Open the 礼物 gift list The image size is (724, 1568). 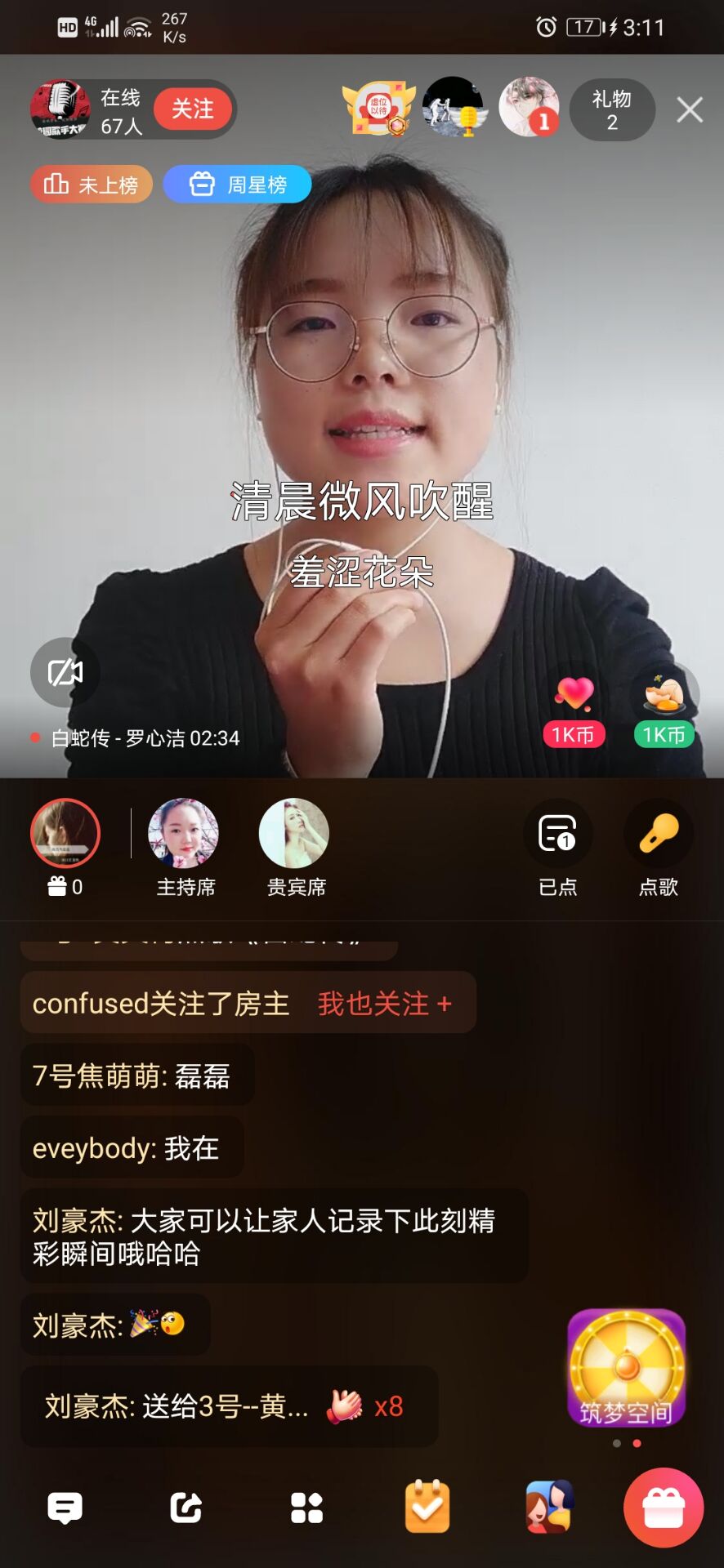(x=612, y=110)
